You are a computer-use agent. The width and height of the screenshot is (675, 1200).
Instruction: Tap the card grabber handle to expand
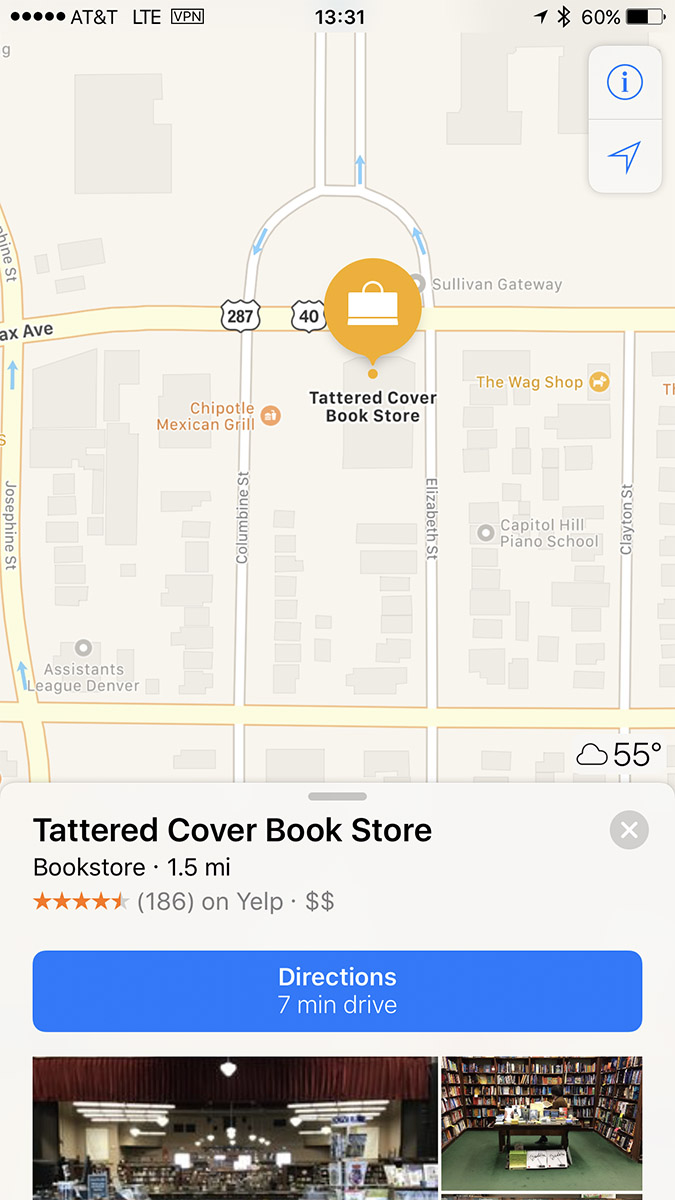tap(338, 797)
